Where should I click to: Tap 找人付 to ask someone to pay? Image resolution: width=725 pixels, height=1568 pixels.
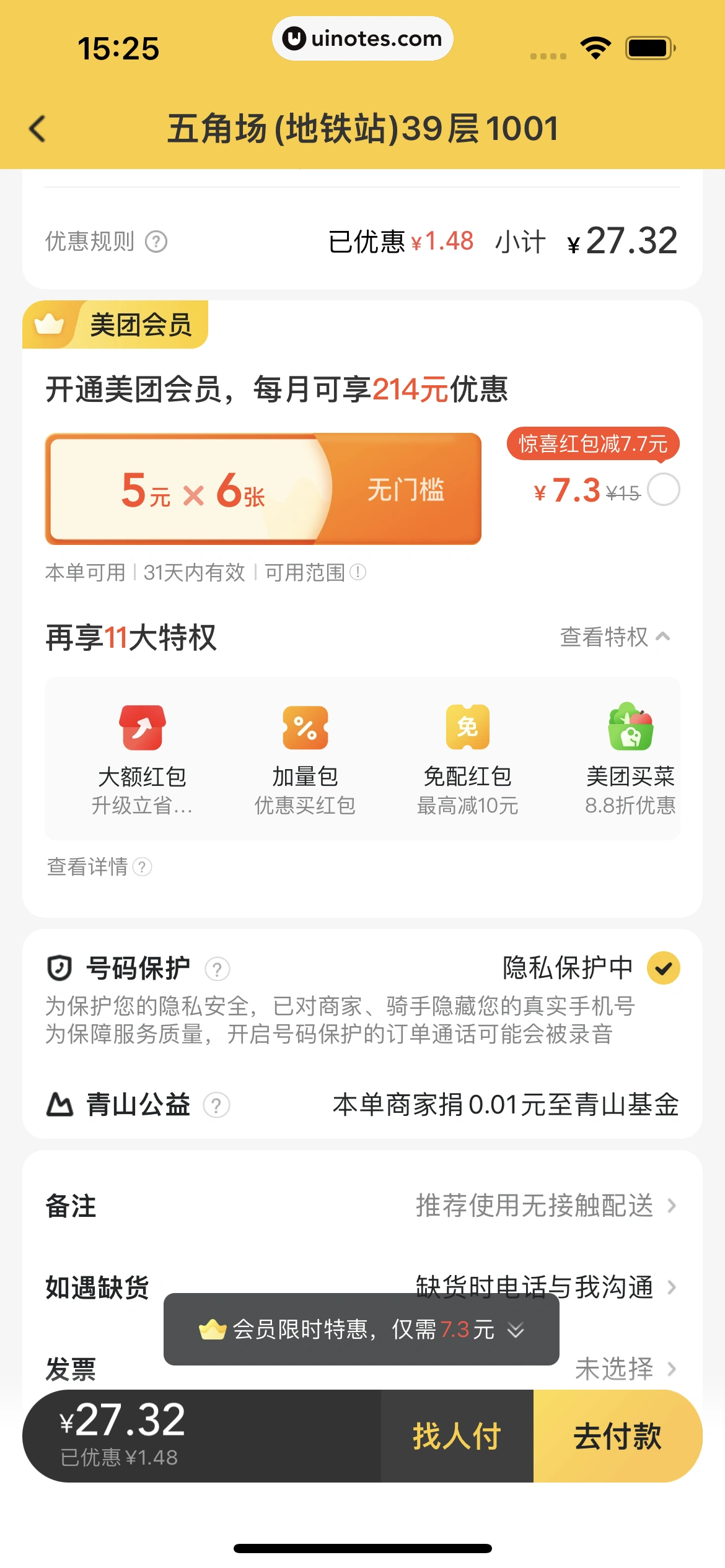457,1436
